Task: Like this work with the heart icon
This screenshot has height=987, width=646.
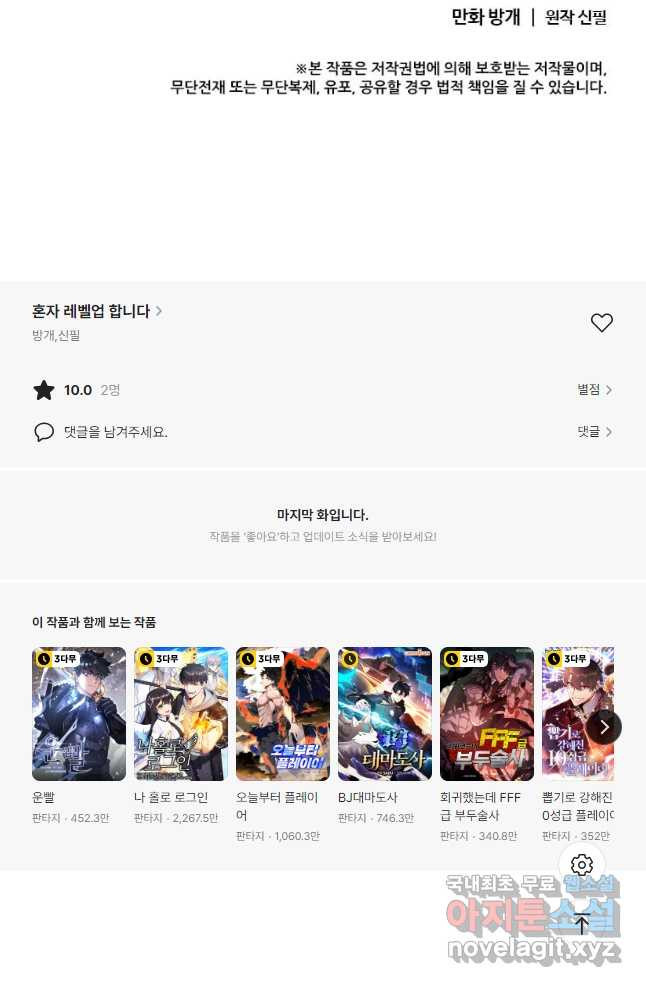Action: pos(601,323)
